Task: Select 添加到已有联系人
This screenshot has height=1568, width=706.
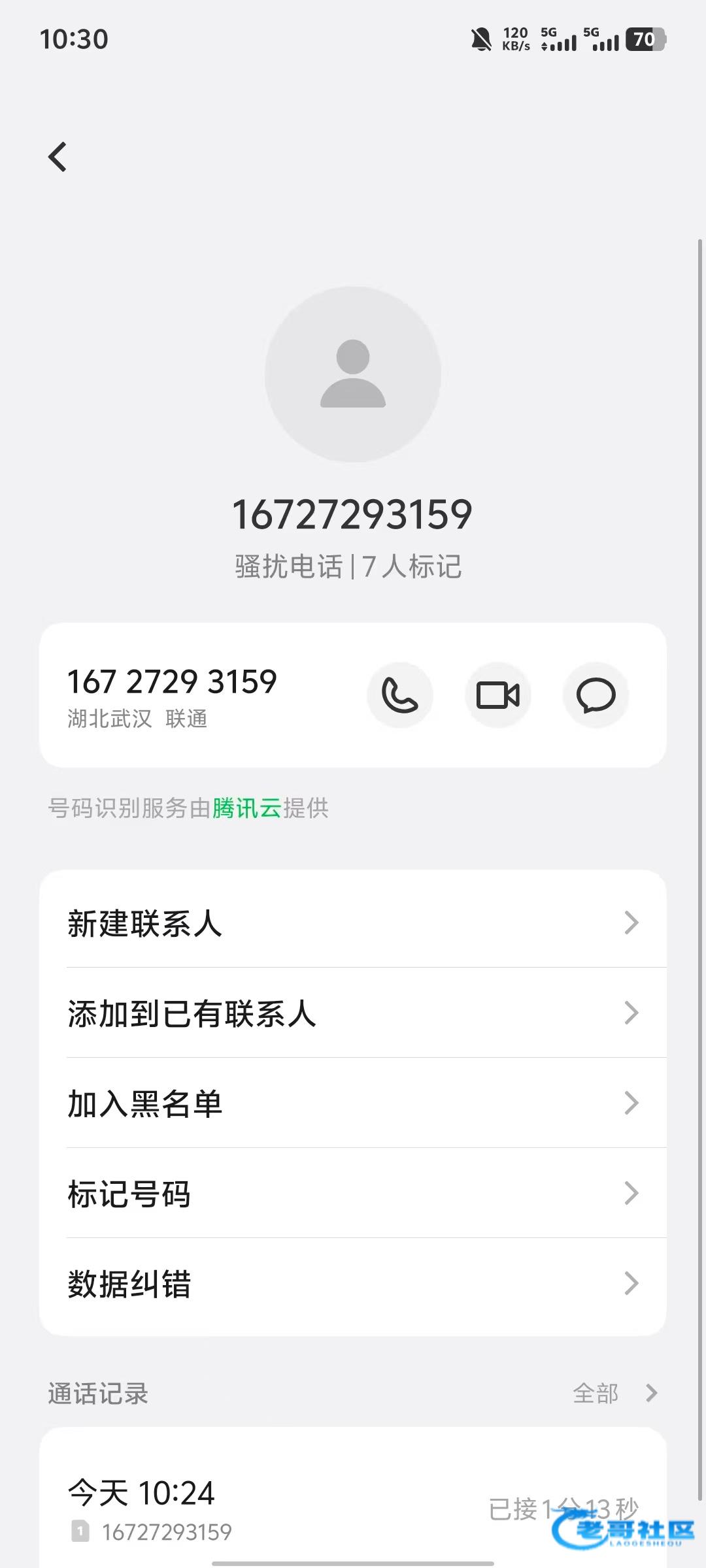Action: click(353, 1013)
